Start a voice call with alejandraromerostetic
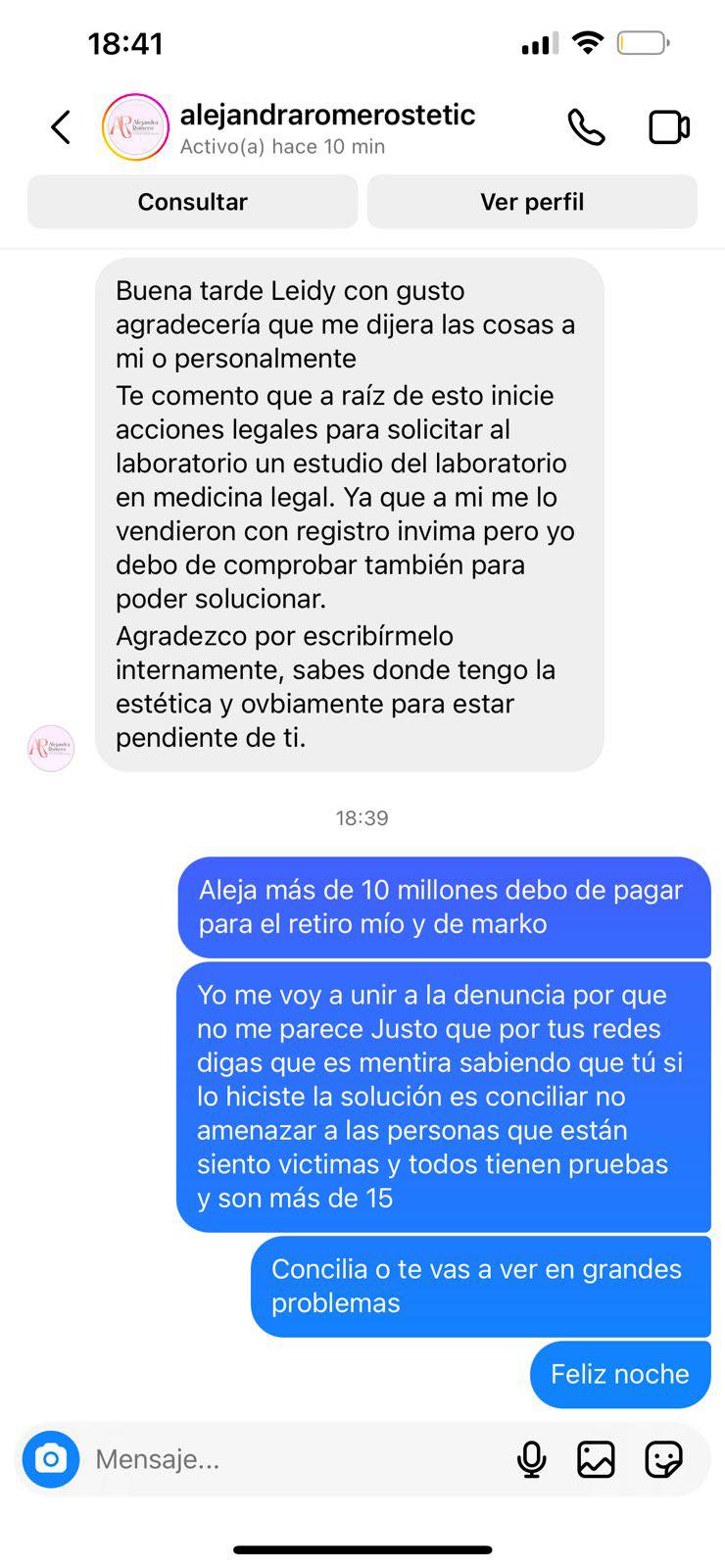 pos(585,126)
